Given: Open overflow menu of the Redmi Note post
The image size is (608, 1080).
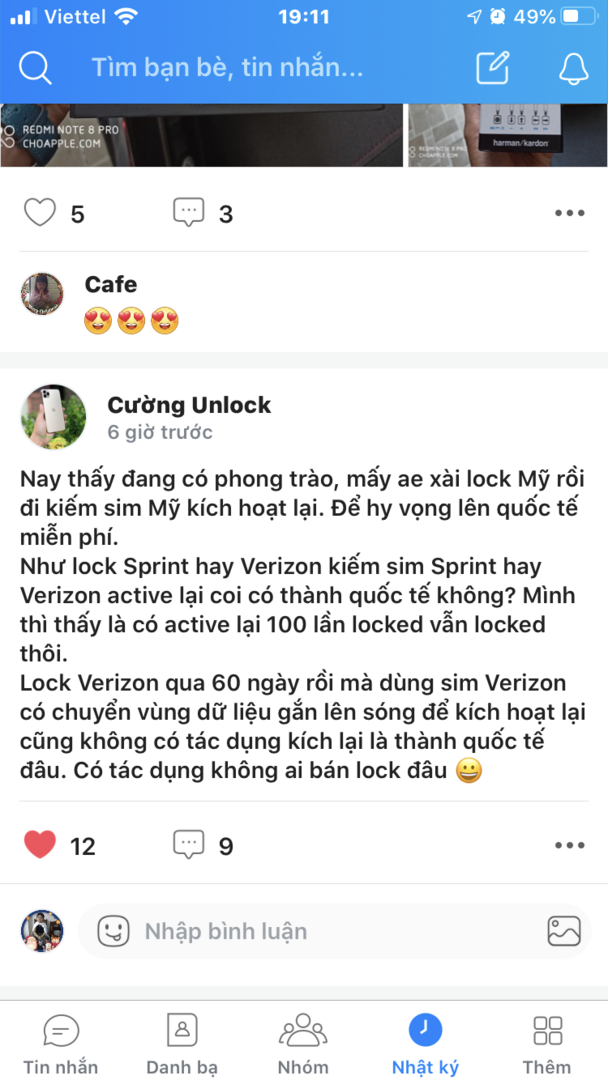Looking at the screenshot, I should pos(569,213).
